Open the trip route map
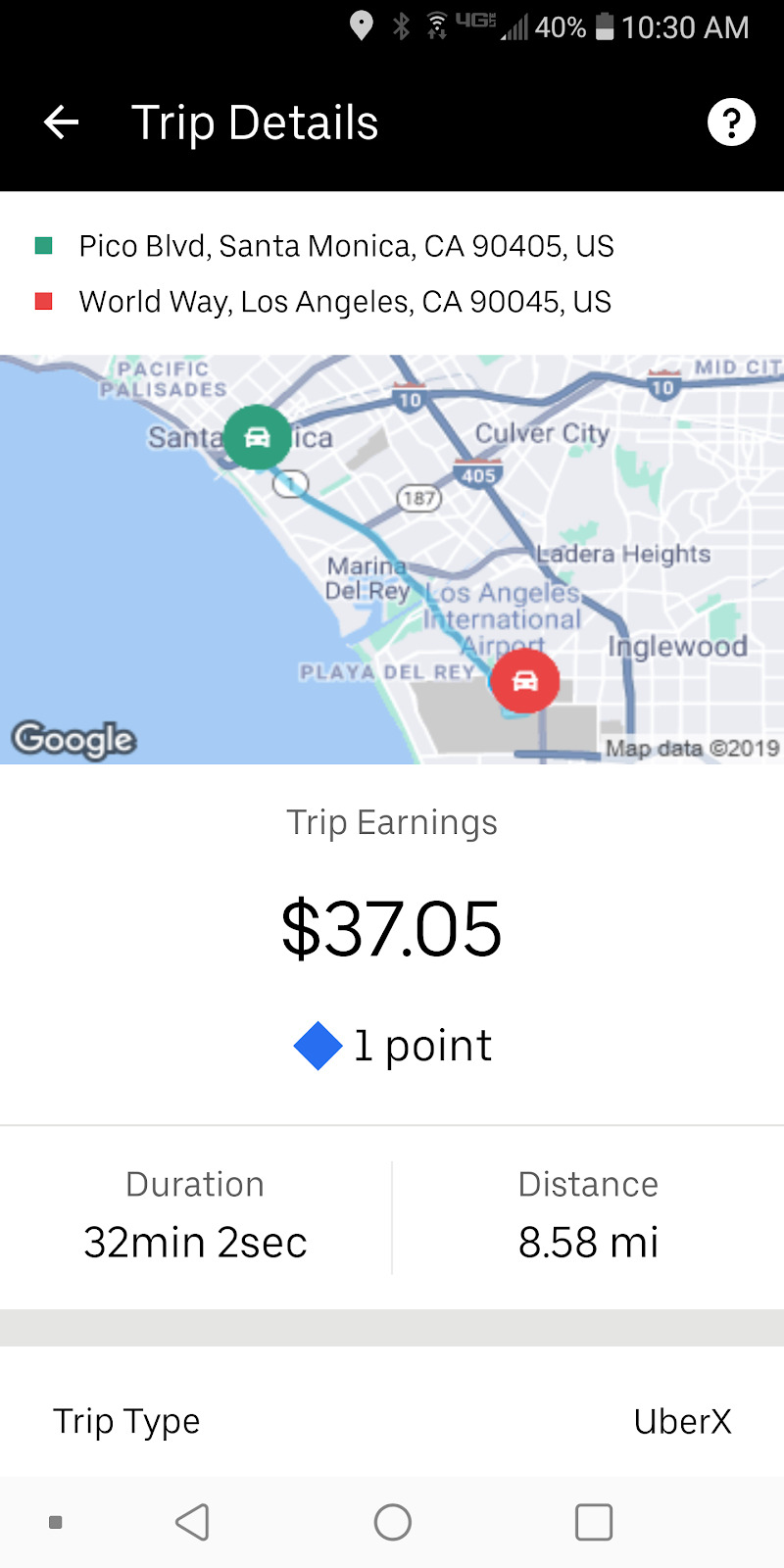 coord(392,559)
